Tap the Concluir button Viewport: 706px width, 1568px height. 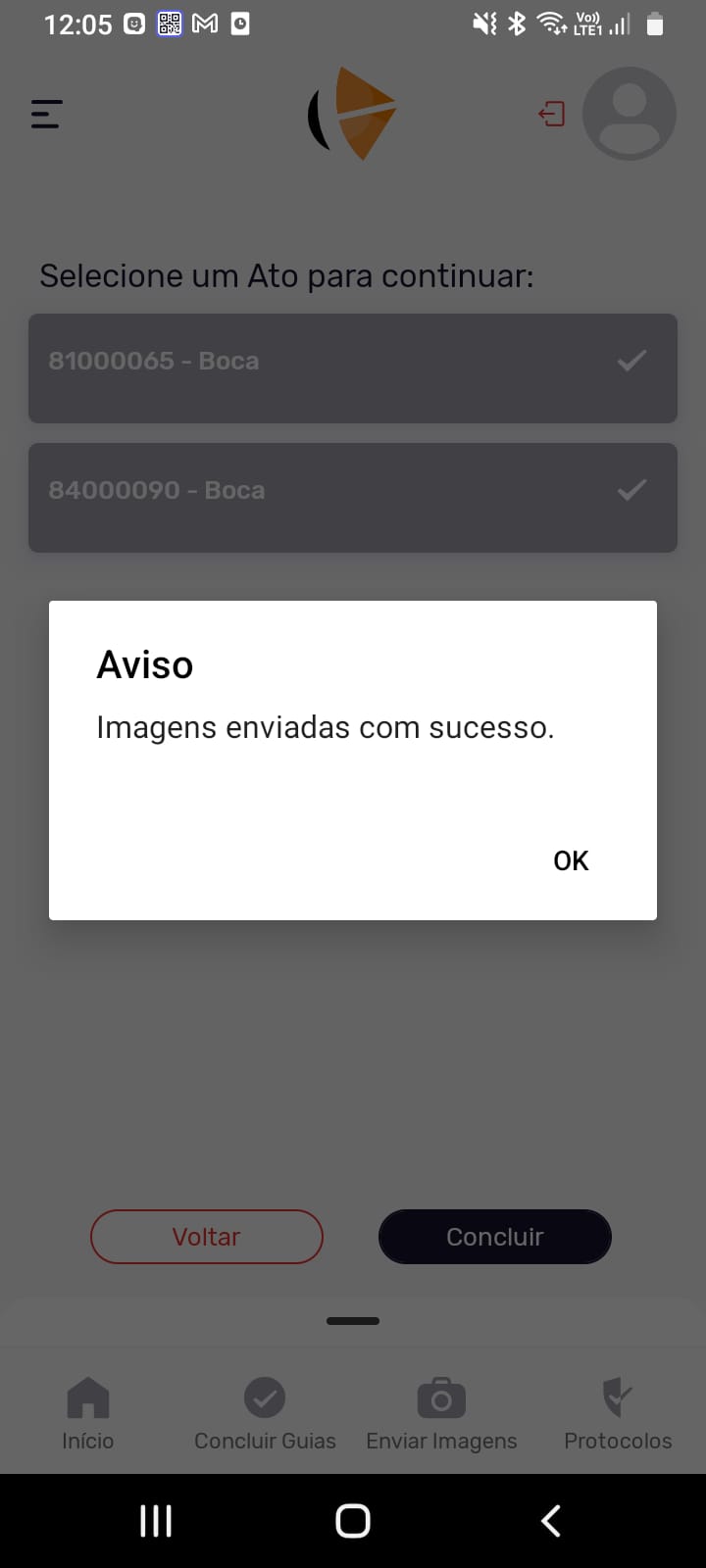coord(495,1237)
